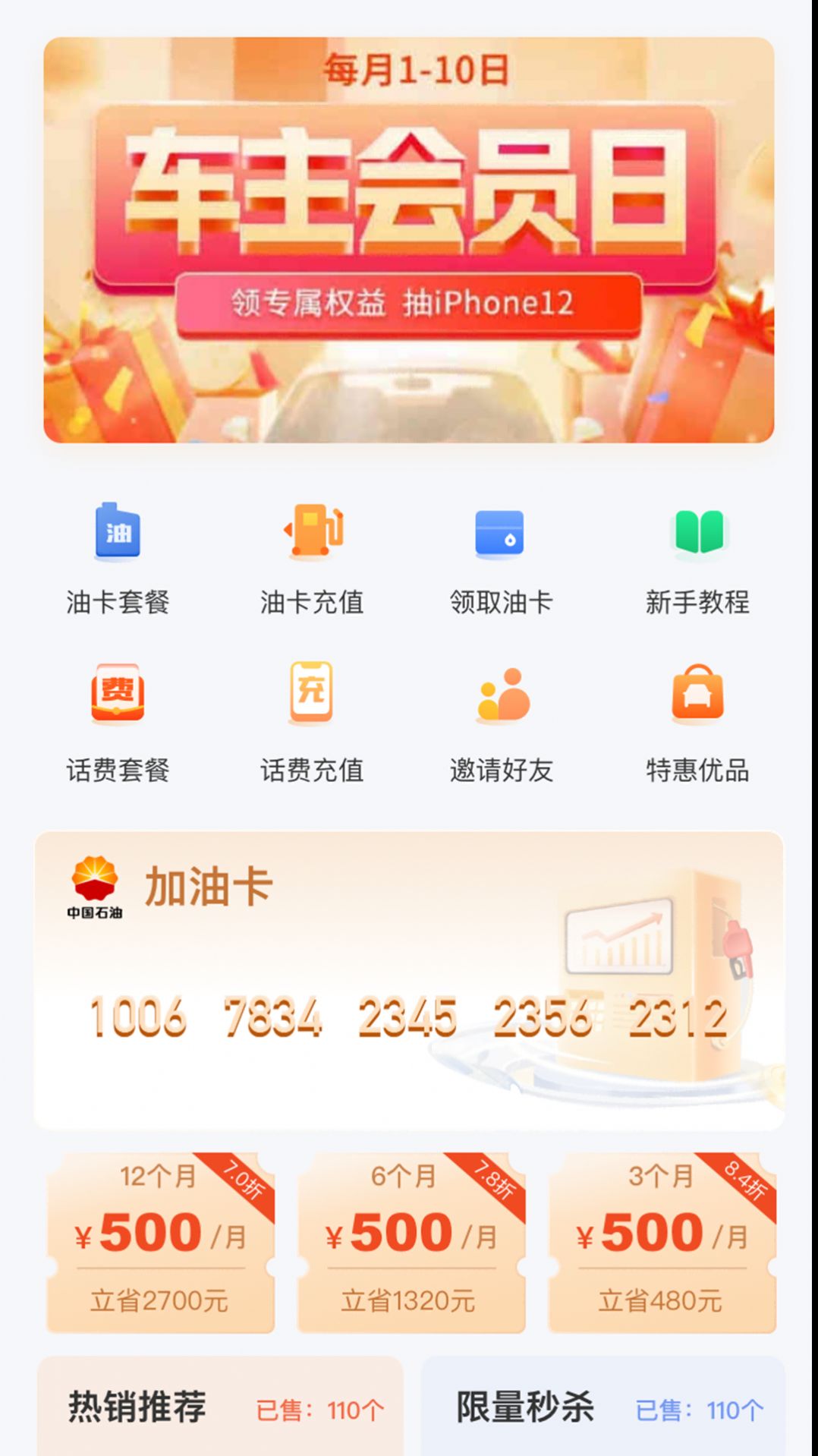Open the 车主会员日 promotional banner
The width and height of the screenshot is (818, 1456).
pos(408,240)
